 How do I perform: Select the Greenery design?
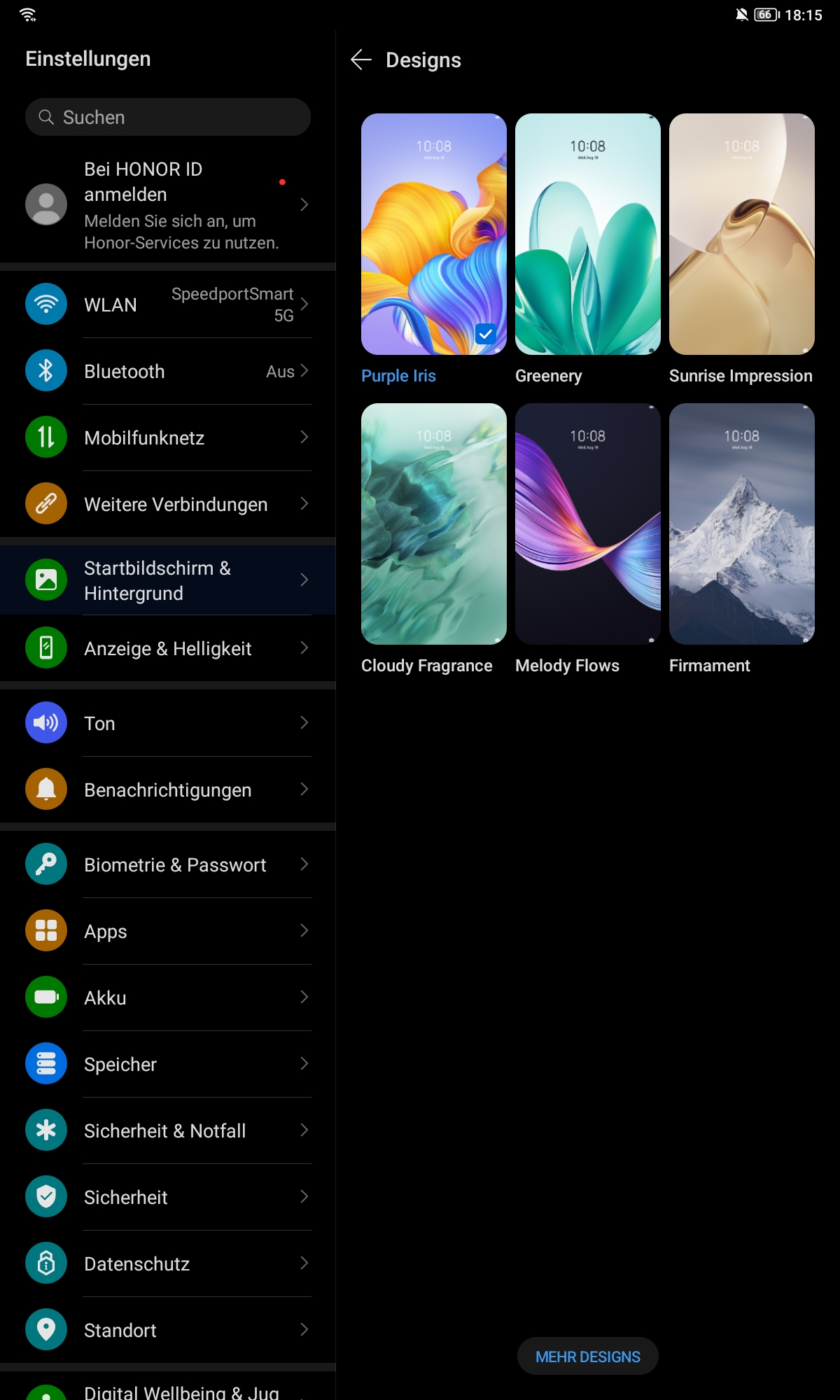point(588,234)
